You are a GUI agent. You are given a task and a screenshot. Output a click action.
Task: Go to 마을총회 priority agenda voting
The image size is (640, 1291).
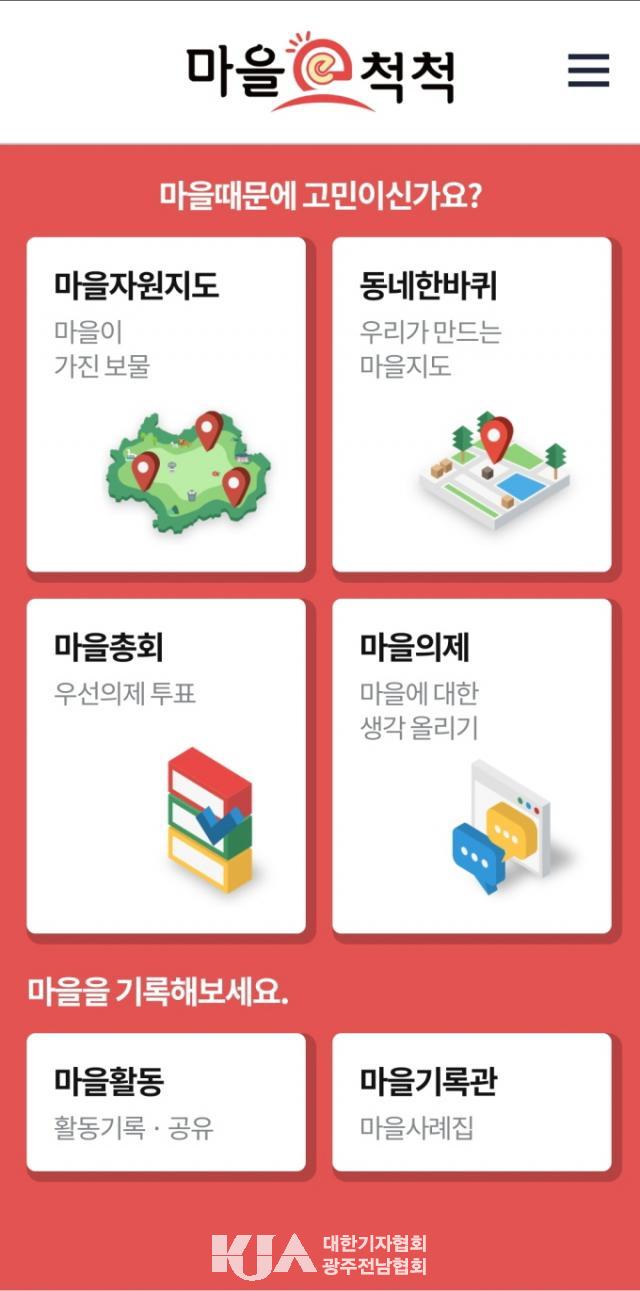[166, 766]
